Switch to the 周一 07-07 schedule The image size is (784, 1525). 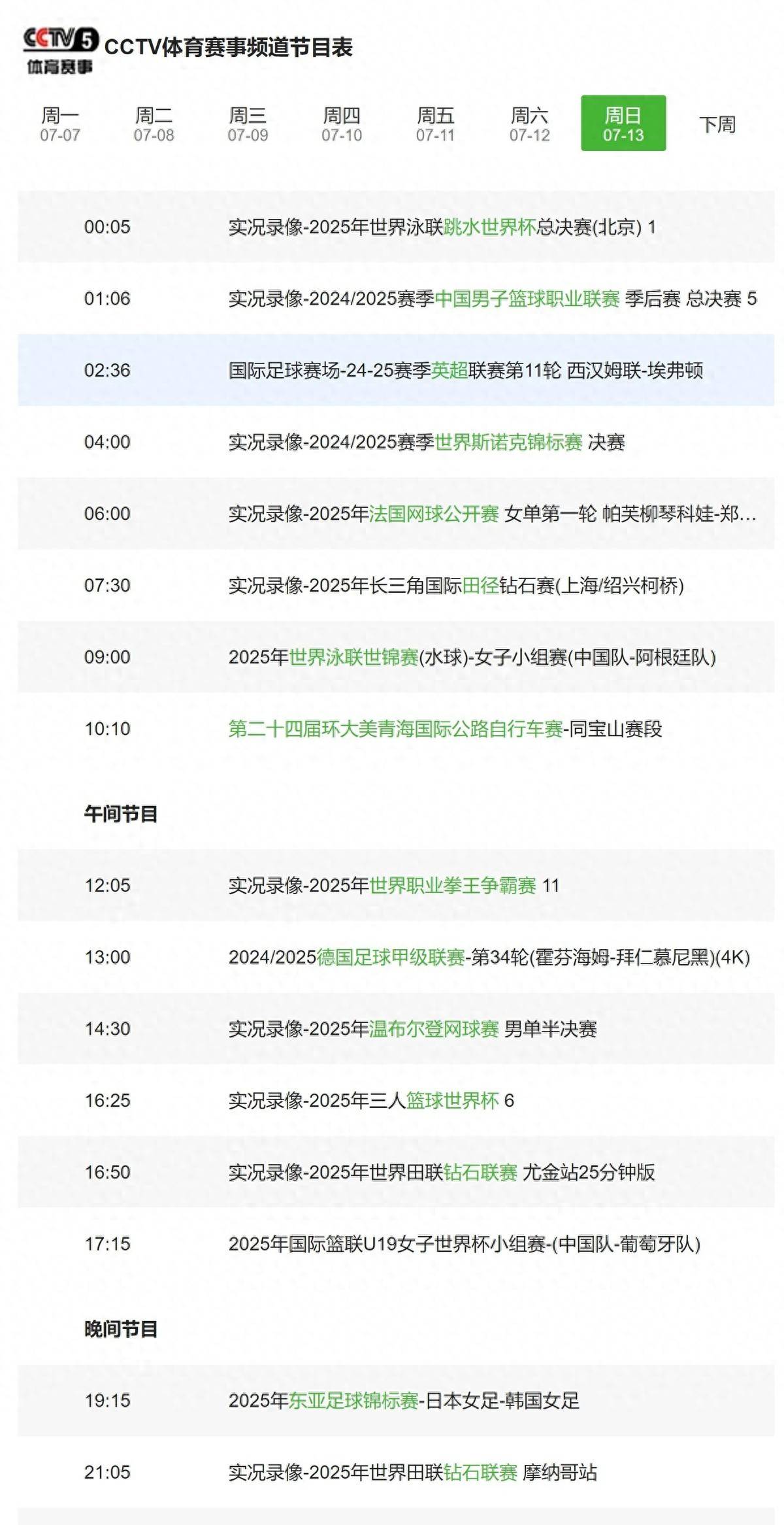[x=60, y=124]
